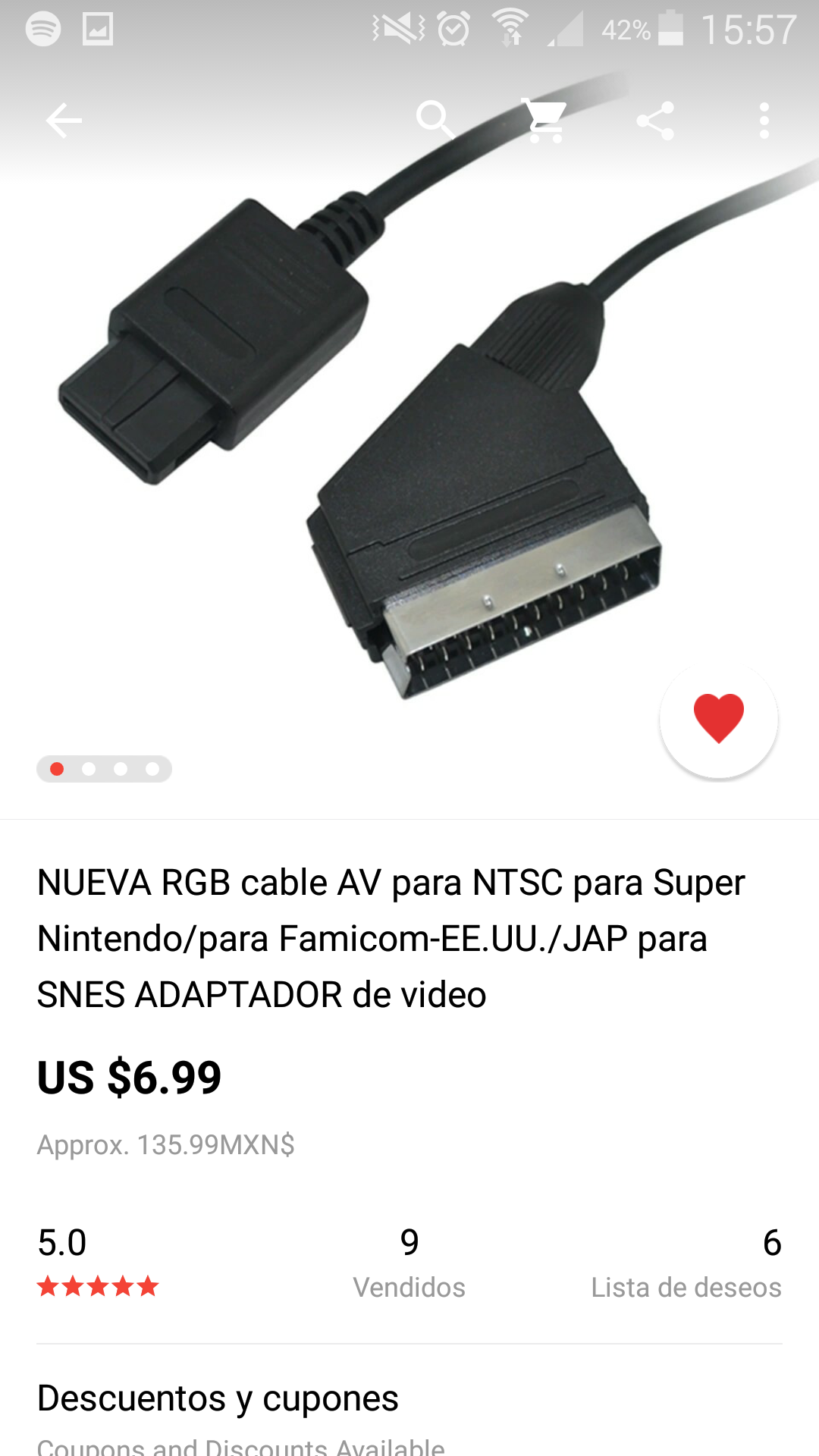Screen dimensions: 819x1456
Task: Toggle the red heart wishlist button
Action: (719, 718)
